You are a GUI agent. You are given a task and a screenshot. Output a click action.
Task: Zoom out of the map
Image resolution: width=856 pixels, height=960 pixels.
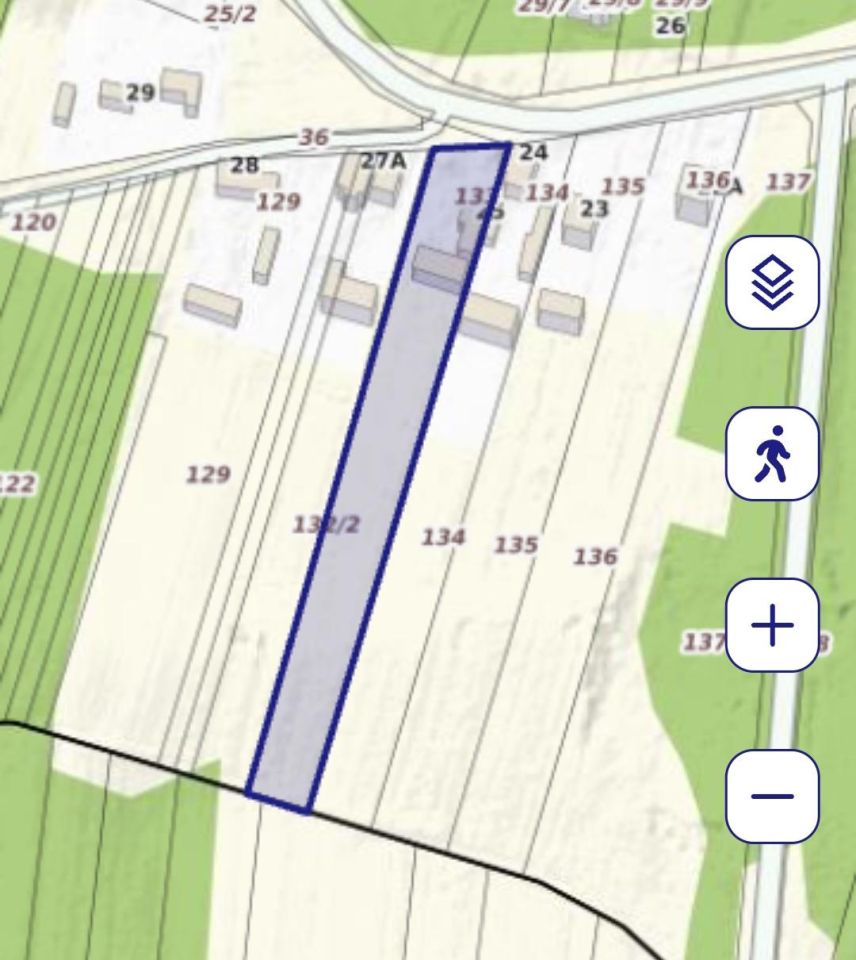(772, 796)
